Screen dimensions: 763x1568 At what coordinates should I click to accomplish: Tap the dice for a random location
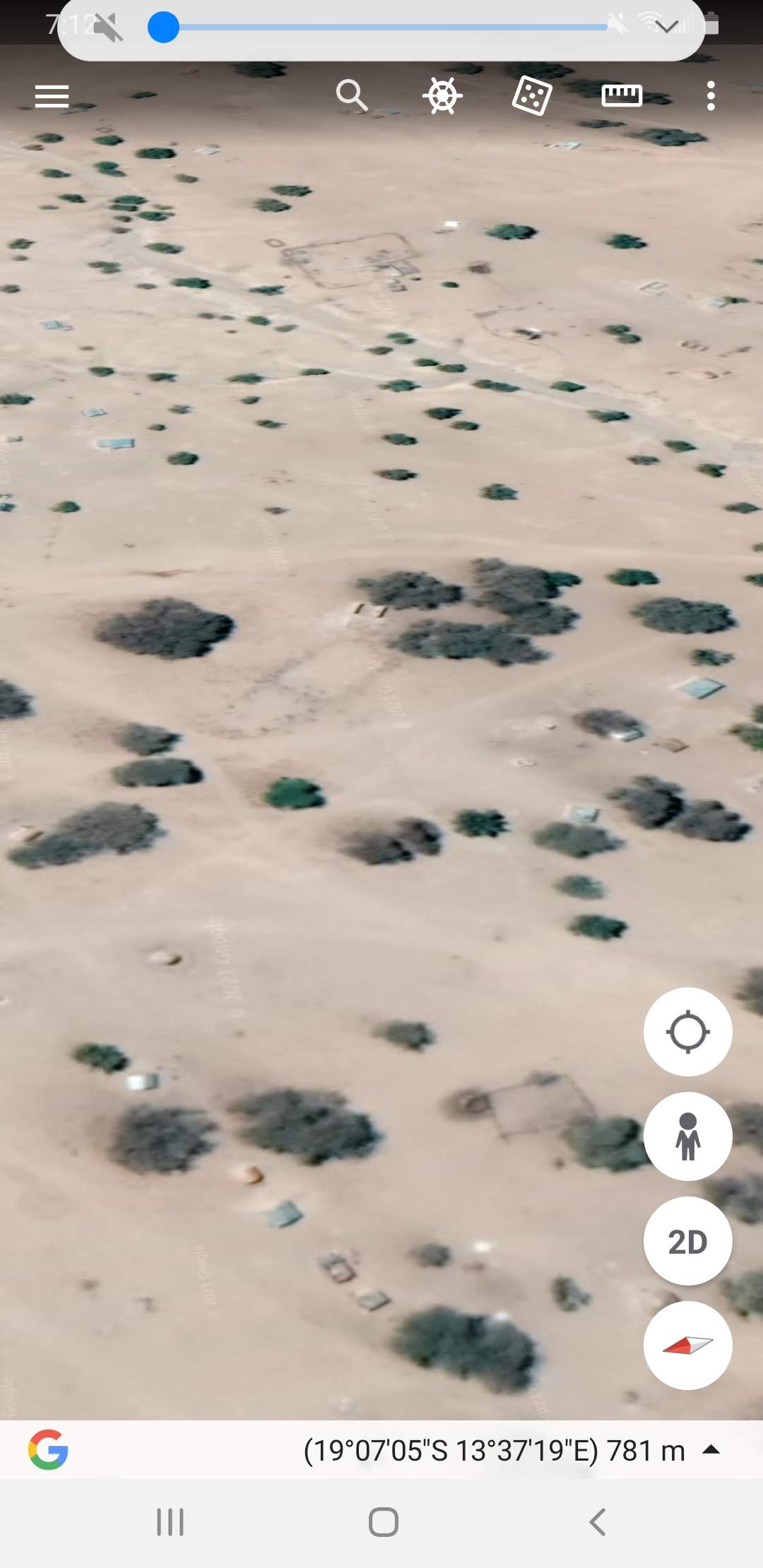pyautogui.click(x=531, y=96)
